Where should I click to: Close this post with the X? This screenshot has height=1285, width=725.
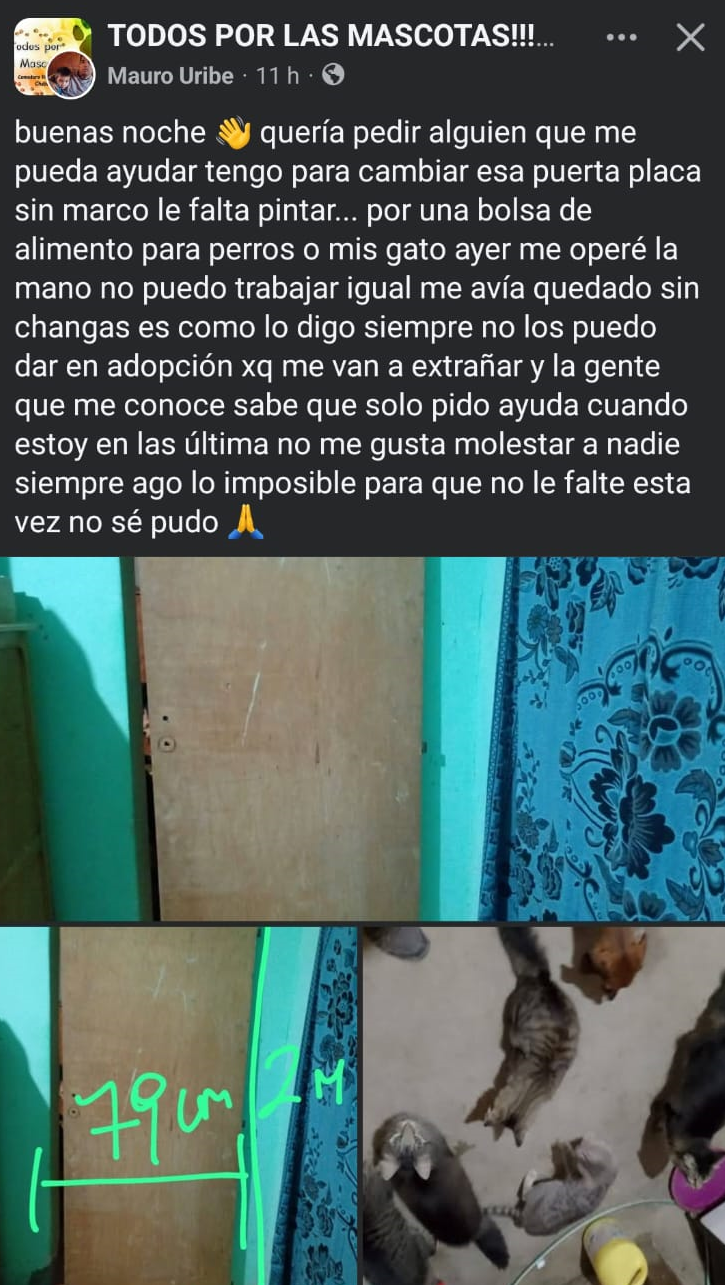pos(690,38)
